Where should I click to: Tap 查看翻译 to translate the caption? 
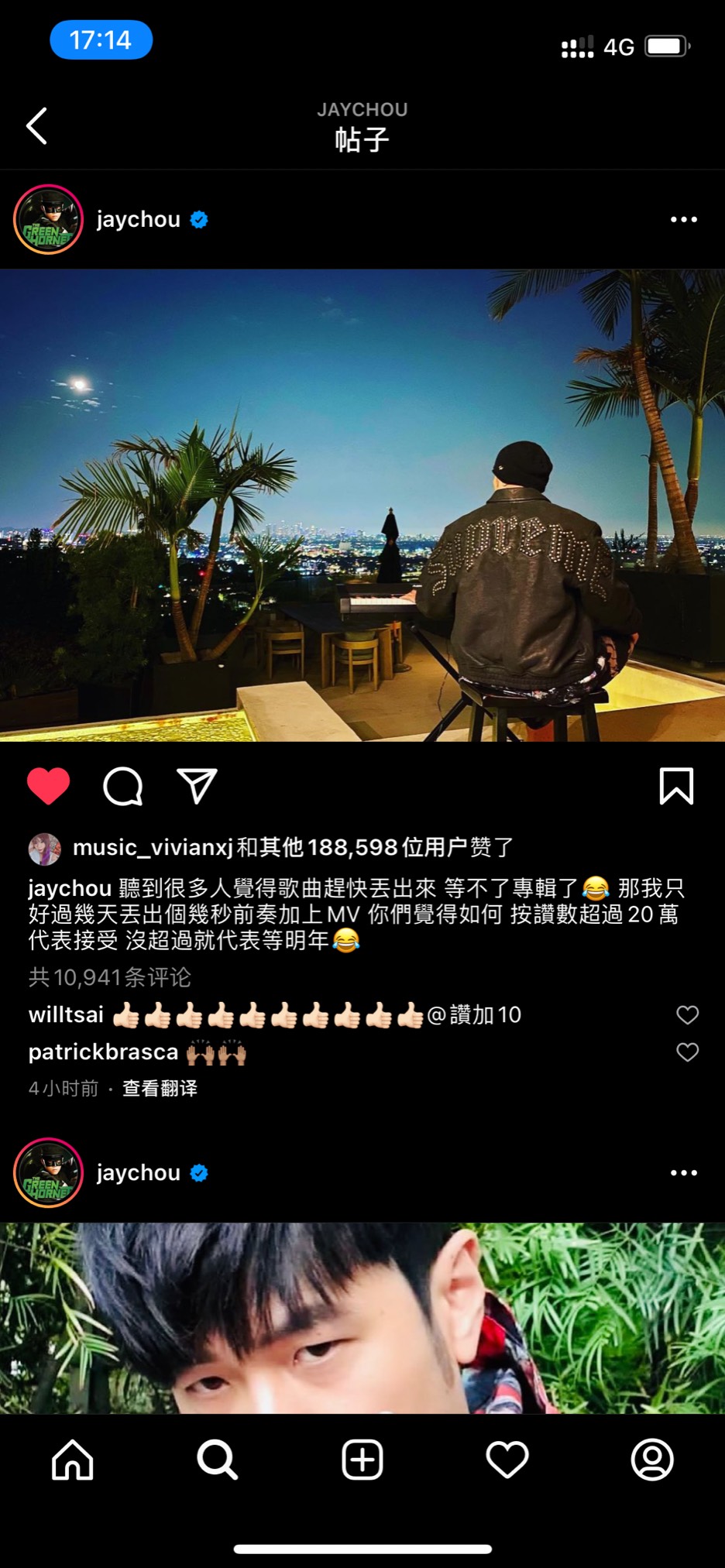(x=160, y=1089)
